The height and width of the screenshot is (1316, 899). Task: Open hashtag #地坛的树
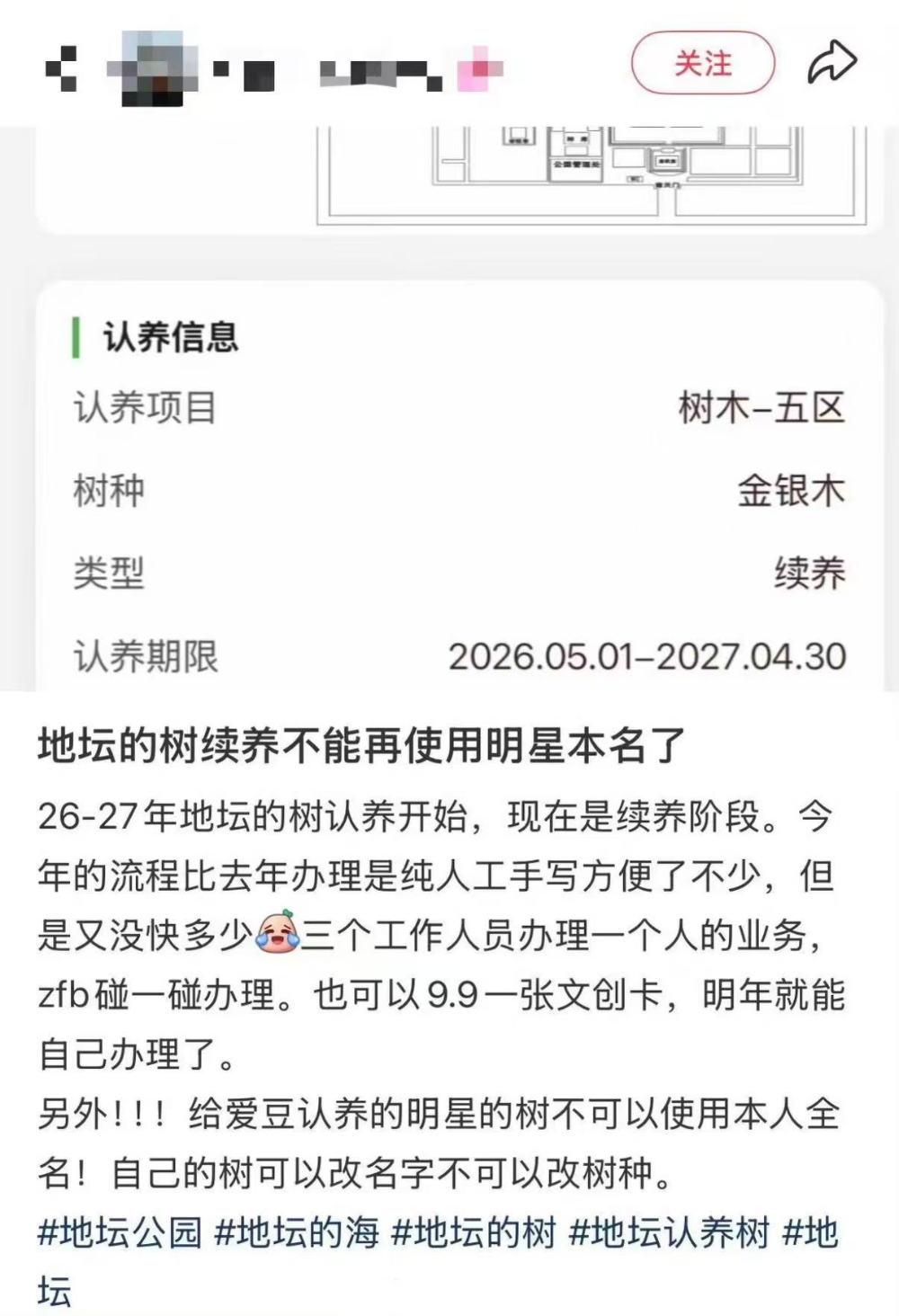click(474, 1232)
